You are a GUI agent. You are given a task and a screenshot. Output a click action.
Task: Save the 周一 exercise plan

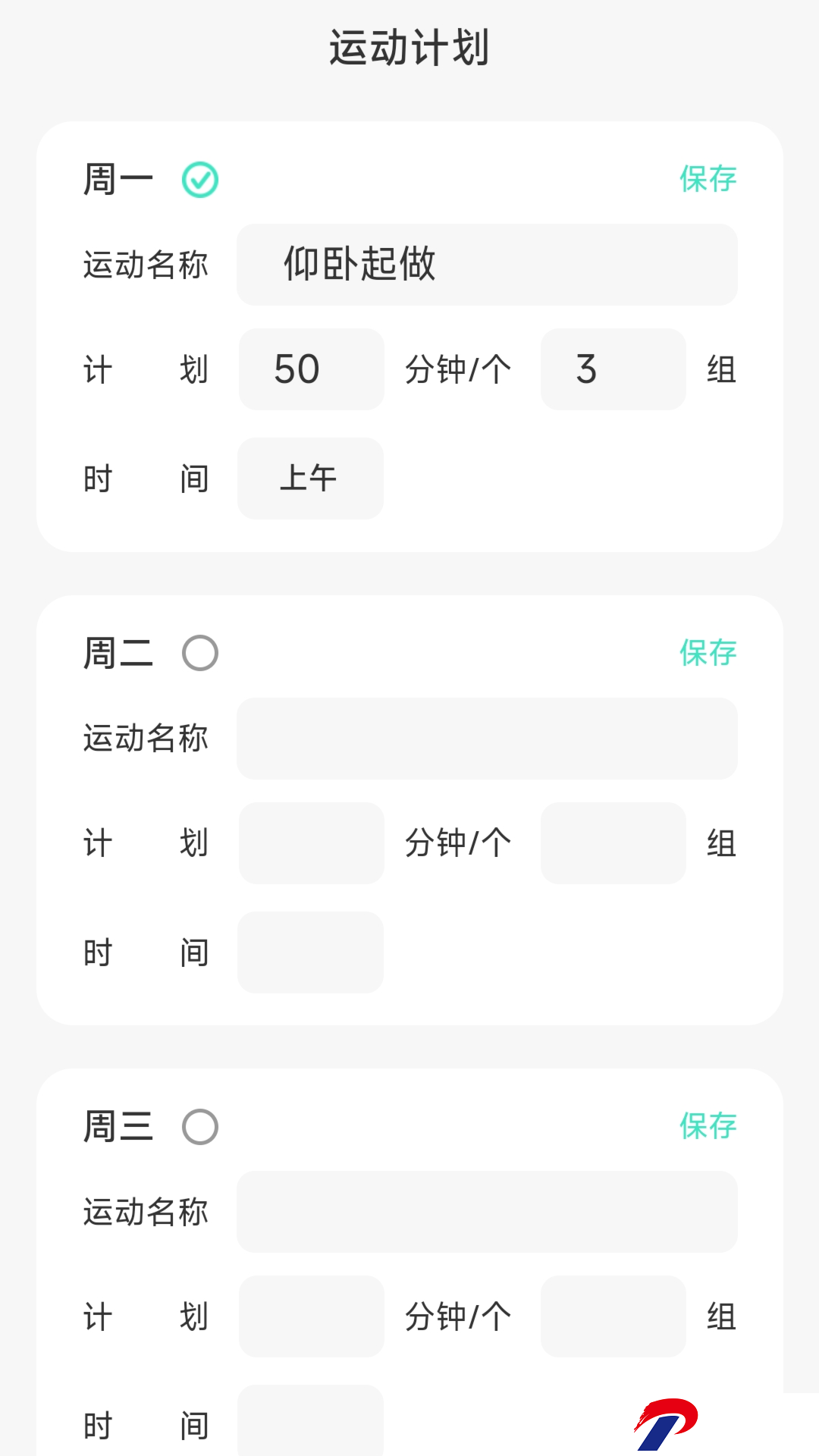pyautogui.click(x=708, y=179)
